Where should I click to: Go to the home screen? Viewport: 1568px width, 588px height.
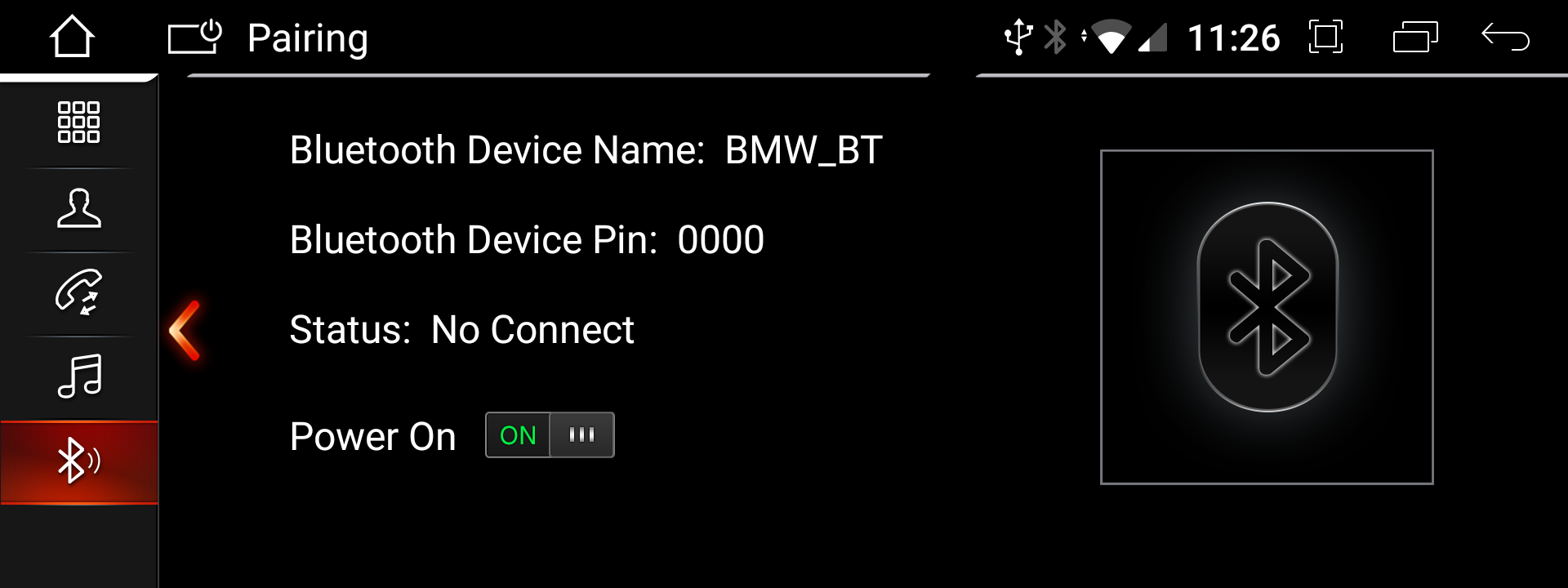tap(72, 38)
